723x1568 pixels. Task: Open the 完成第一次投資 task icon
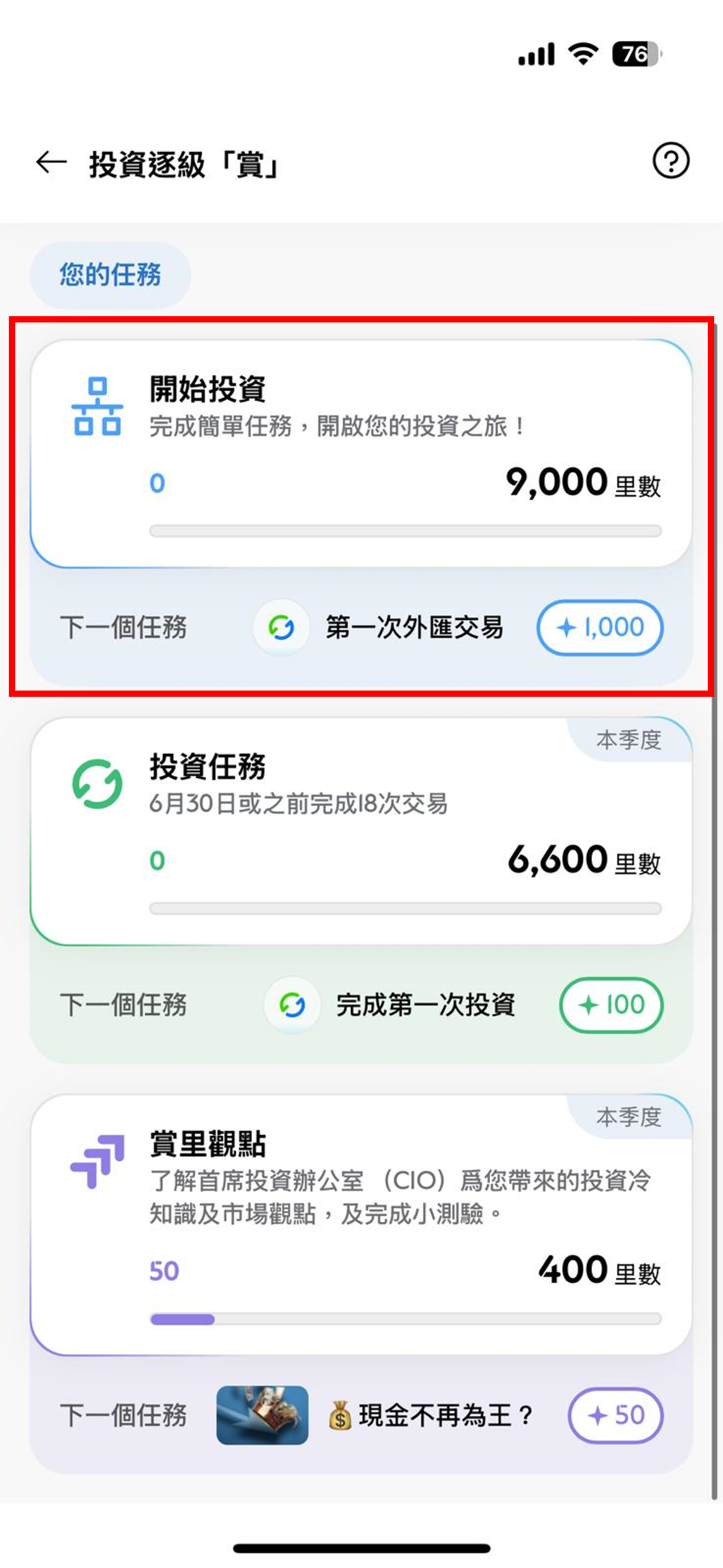pos(292,1005)
